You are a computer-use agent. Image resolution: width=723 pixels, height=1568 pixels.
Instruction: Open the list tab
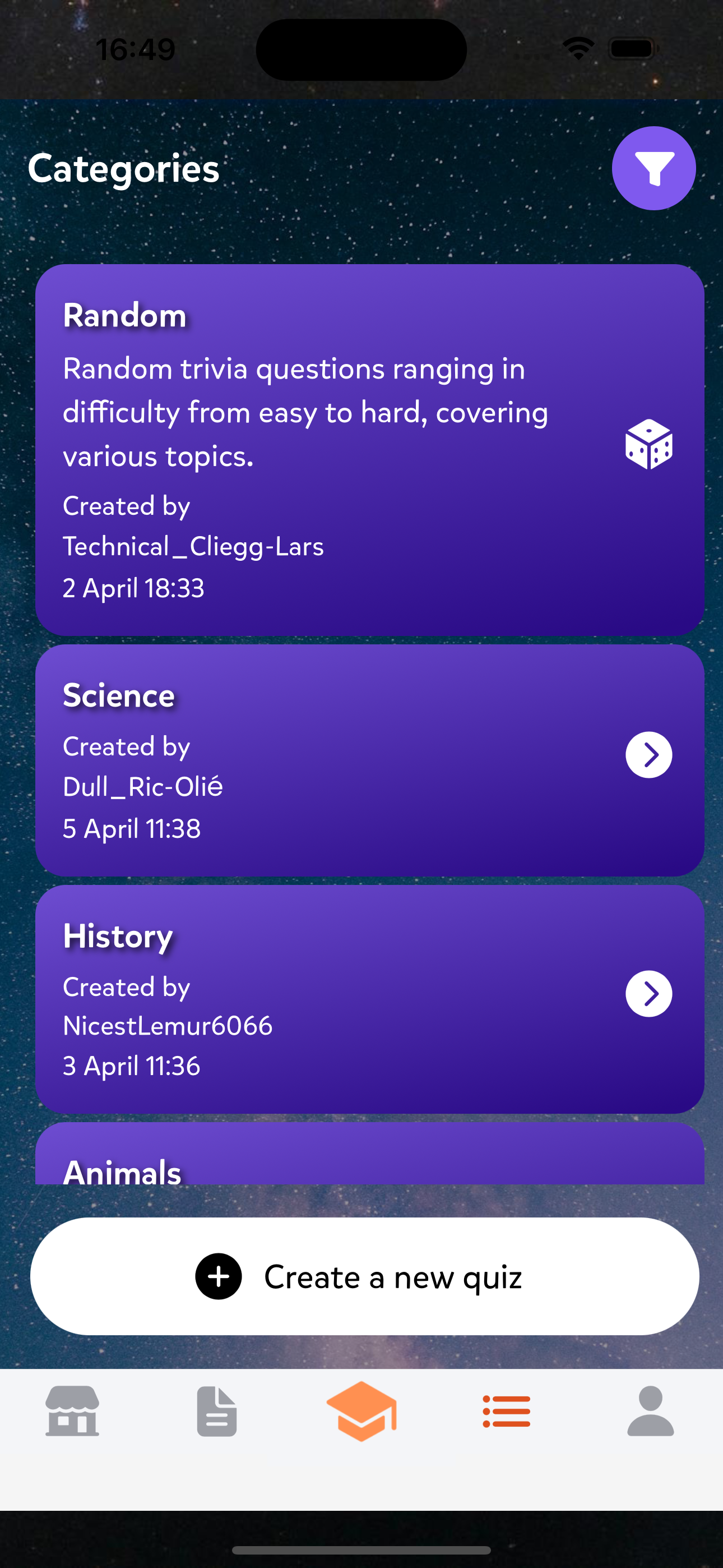point(506,1411)
